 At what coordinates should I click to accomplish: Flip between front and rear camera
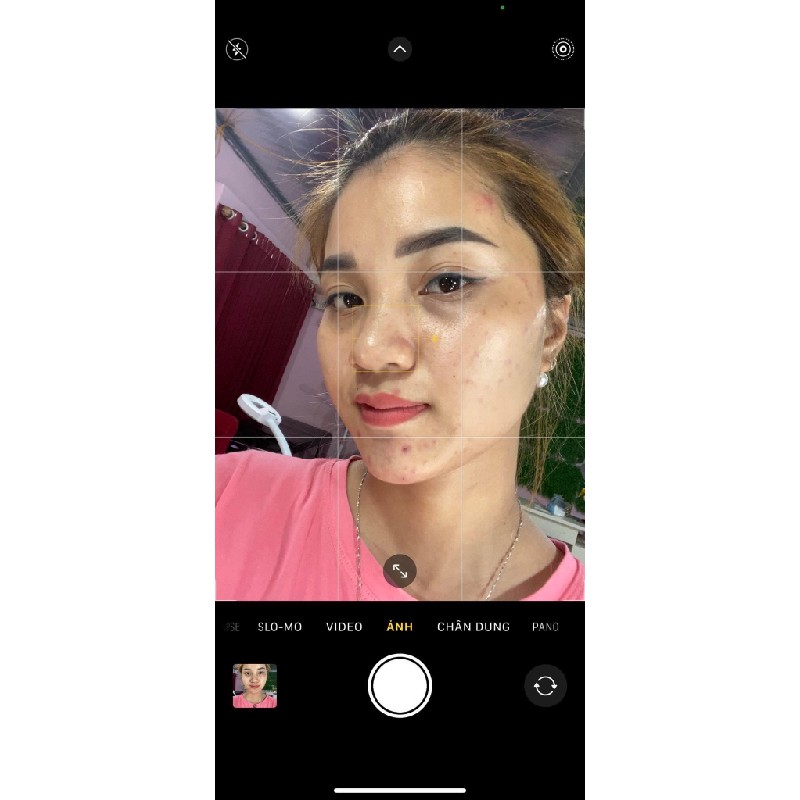point(545,686)
